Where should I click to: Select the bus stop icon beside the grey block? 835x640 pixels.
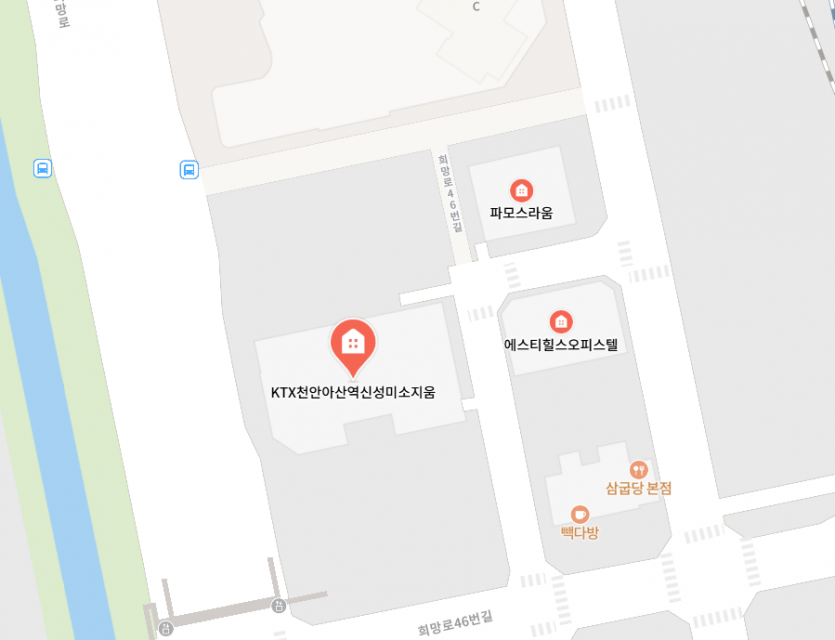point(189,169)
